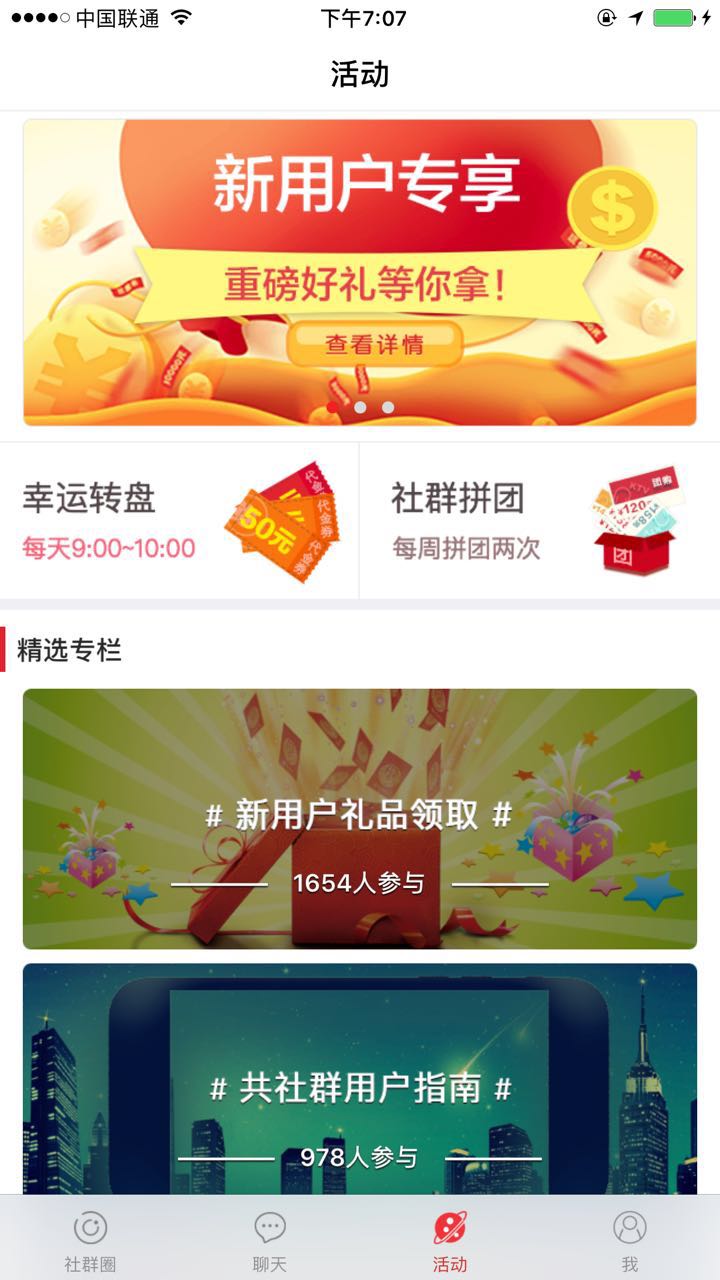
Task: Tap the 查看详情 button
Action: coord(374,345)
